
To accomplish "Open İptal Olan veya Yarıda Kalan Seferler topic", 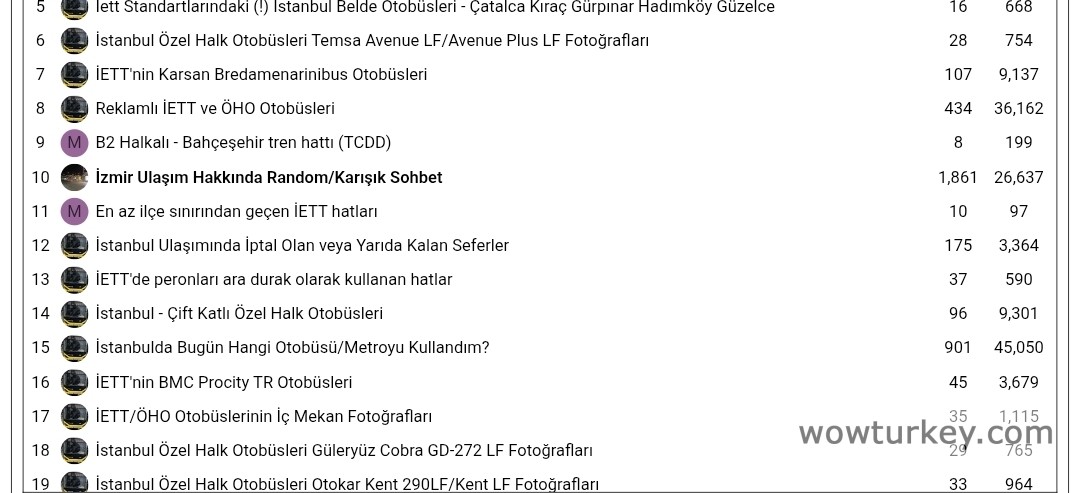I will point(302,246).
